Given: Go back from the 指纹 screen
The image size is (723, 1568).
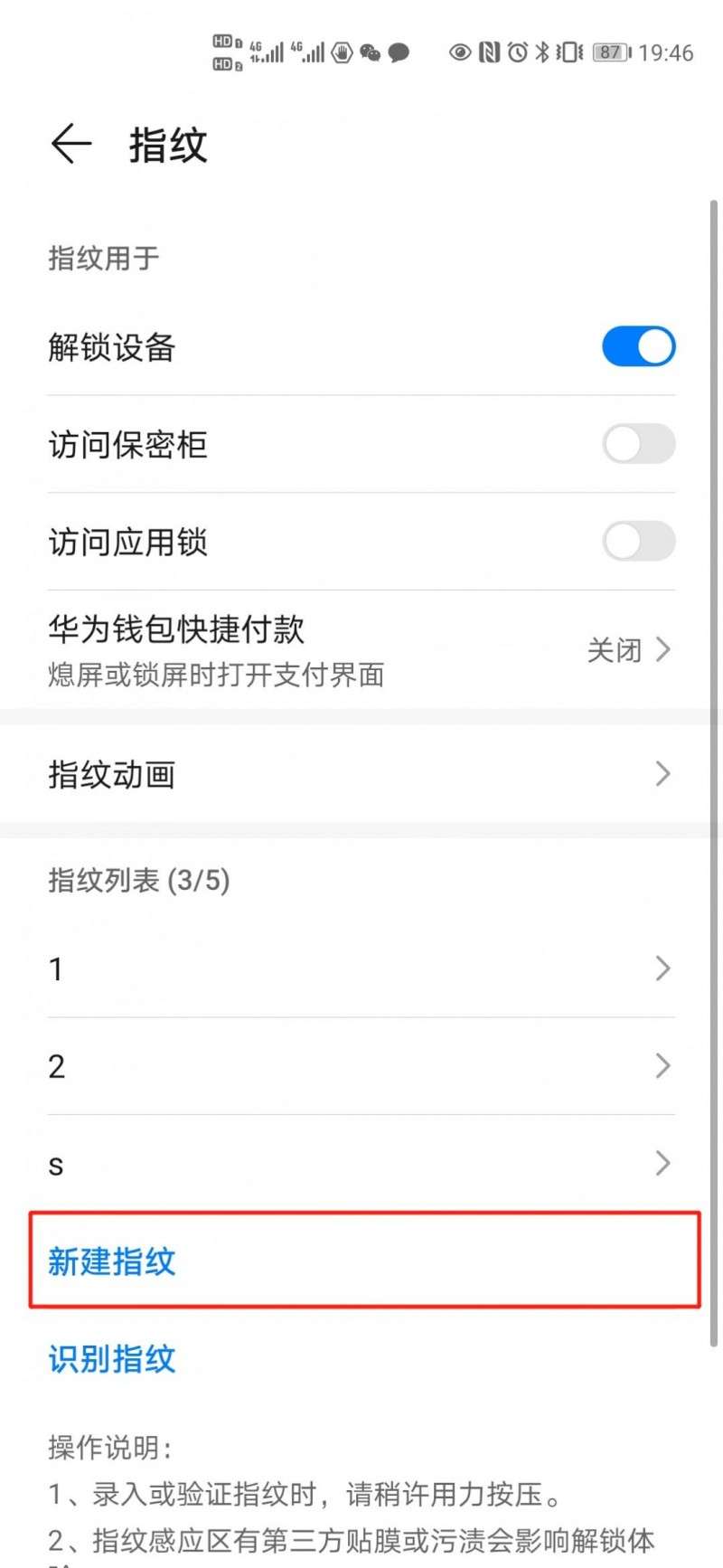Looking at the screenshot, I should [70, 145].
